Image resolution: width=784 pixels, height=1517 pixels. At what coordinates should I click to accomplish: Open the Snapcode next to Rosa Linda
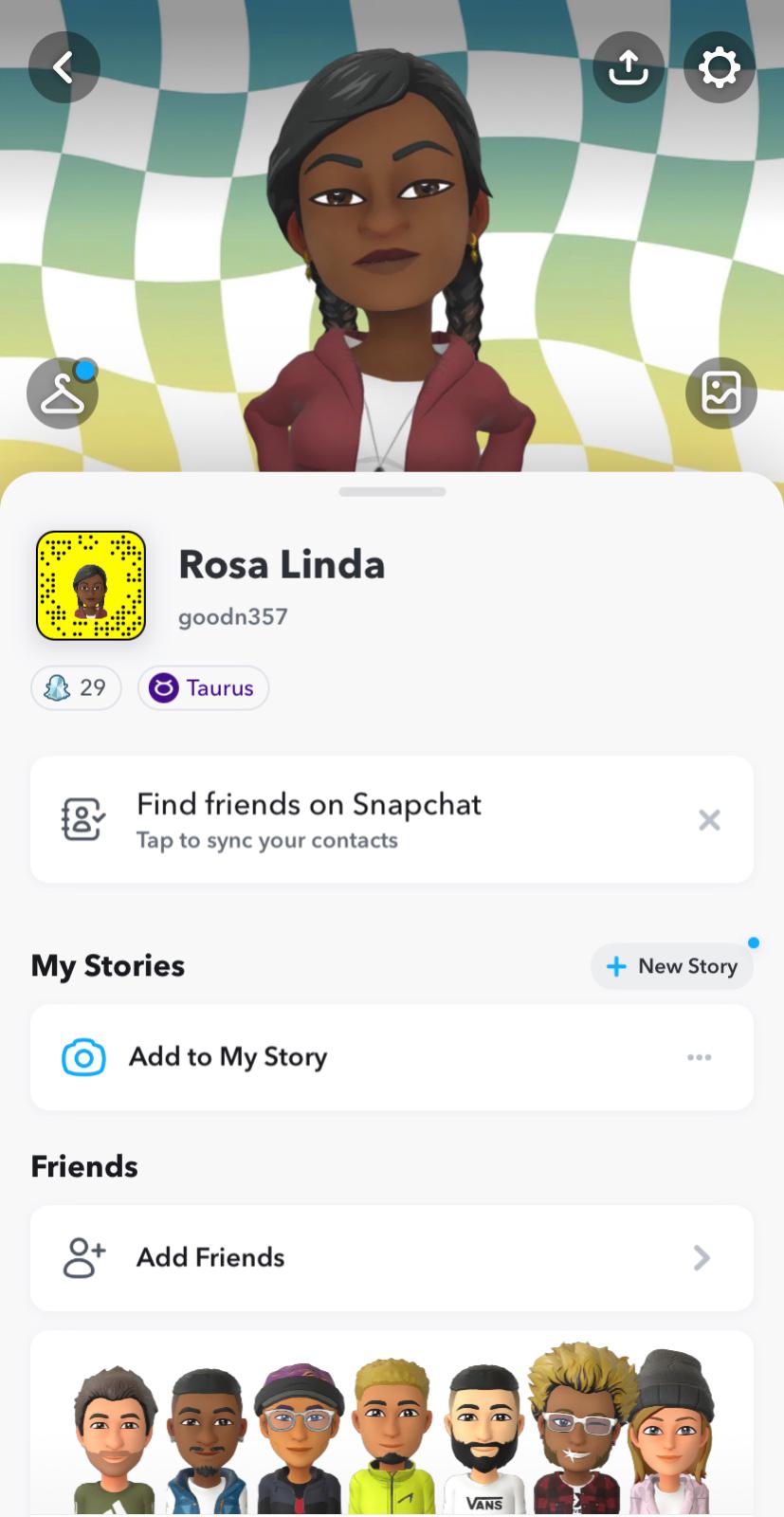coord(91,585)
